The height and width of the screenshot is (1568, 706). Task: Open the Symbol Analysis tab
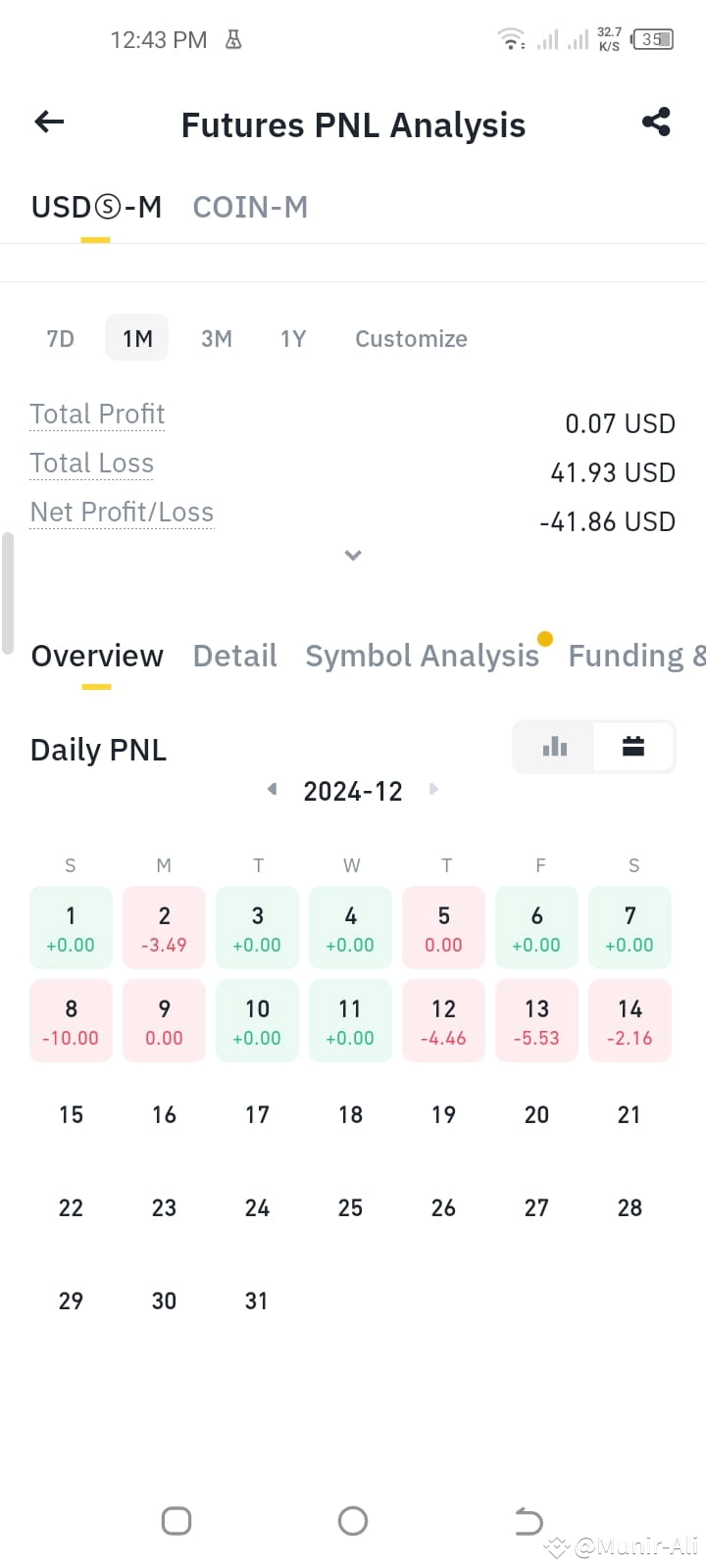(424, 656)
